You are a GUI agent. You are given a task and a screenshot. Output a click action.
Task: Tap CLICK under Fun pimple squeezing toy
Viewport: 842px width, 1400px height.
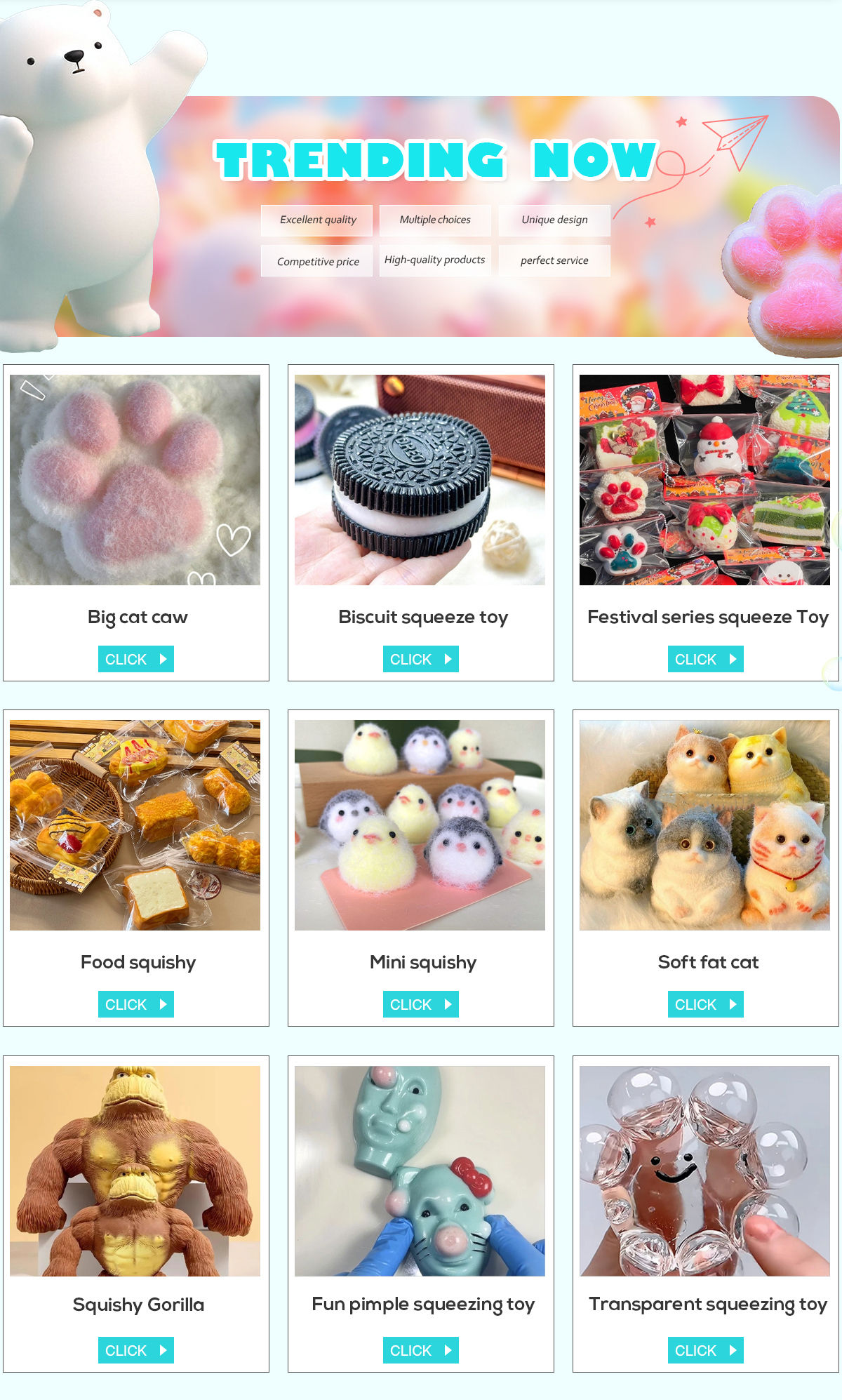[x=421, y=1350]
